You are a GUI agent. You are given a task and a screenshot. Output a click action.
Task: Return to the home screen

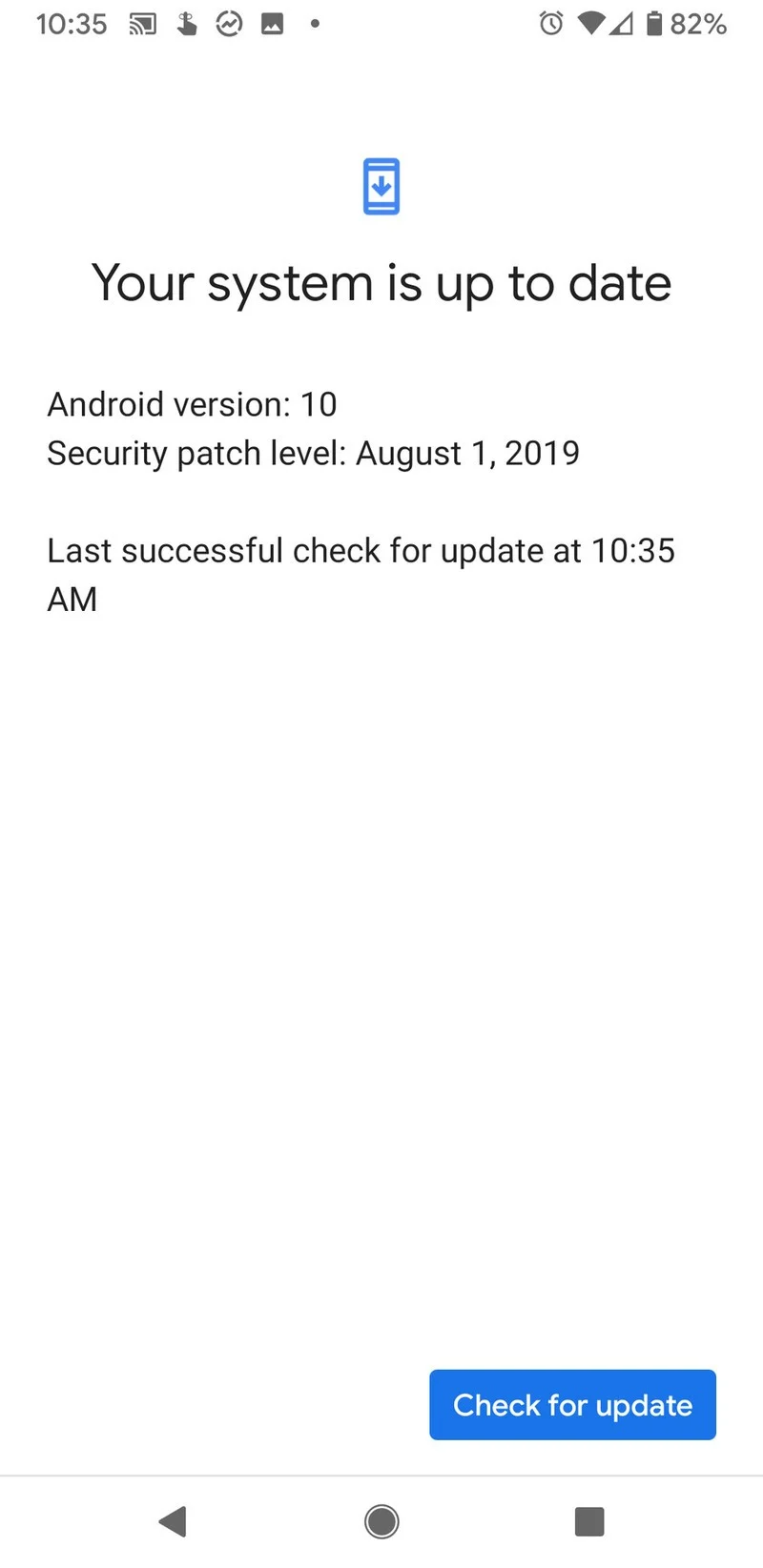click(381, 1521)
